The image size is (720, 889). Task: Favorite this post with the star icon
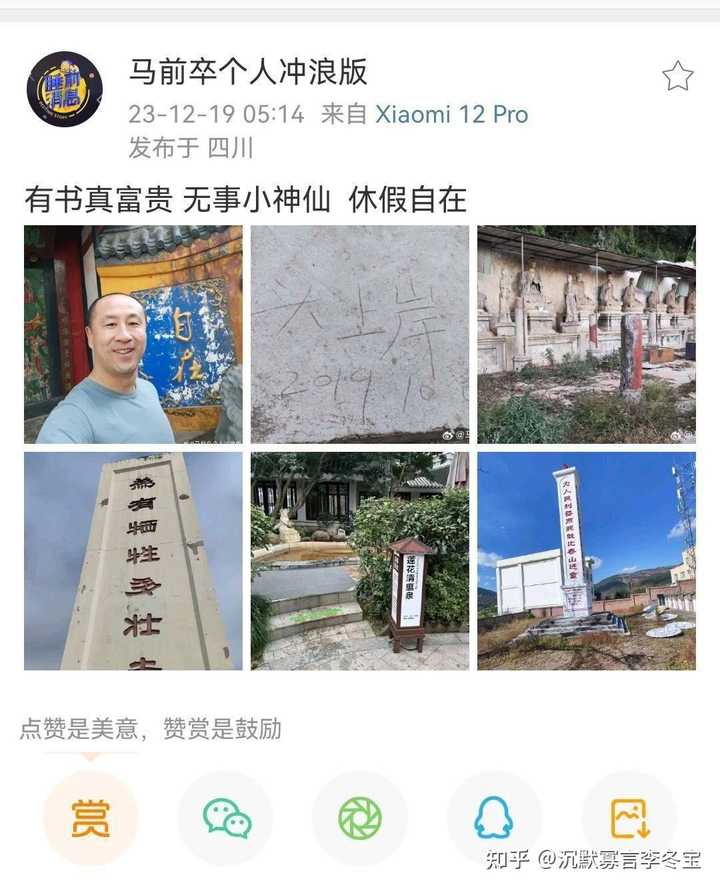coord(677,76)
